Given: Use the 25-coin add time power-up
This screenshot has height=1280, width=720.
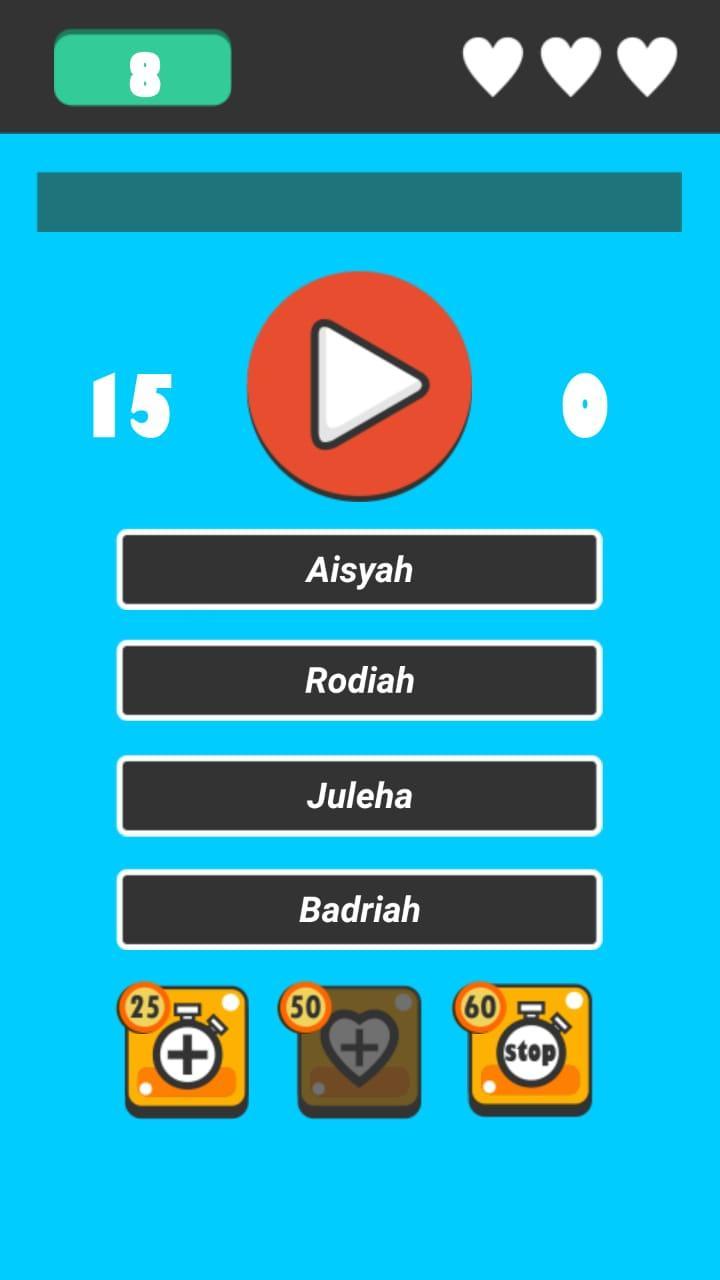Looking at the screenshot, I should 186,1052.
